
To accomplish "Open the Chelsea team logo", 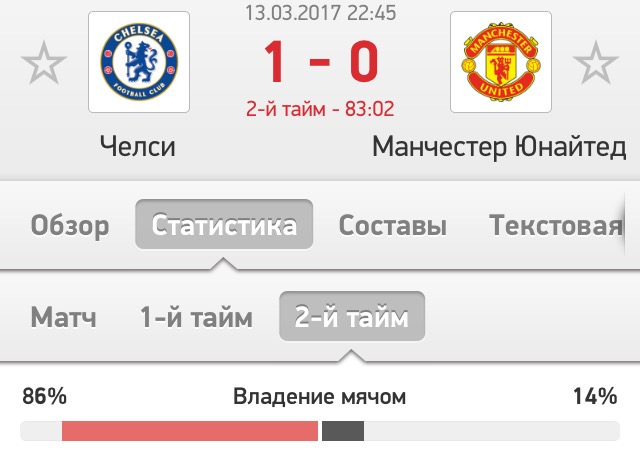I will (138, 61).
